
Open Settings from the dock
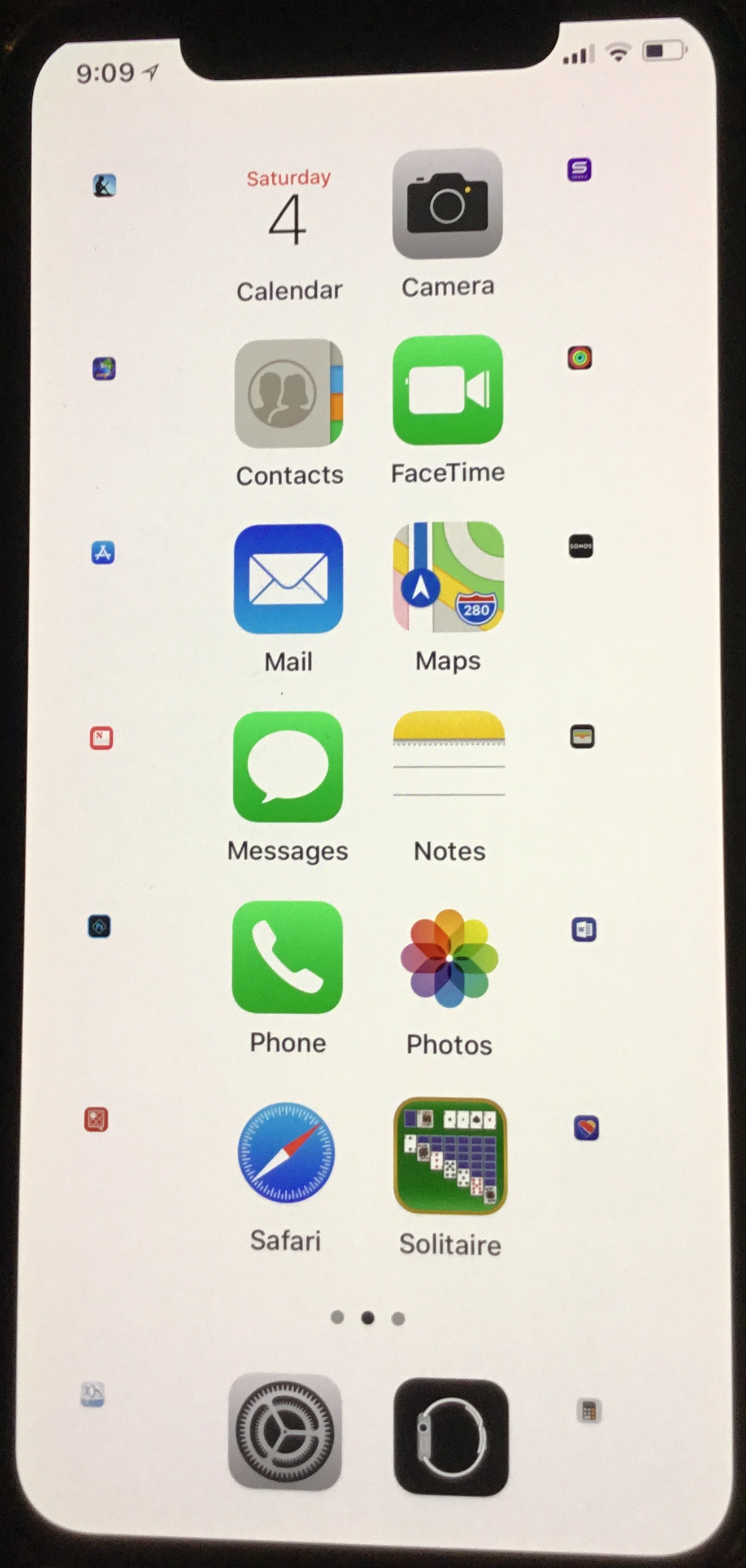tap(285, 1432)
